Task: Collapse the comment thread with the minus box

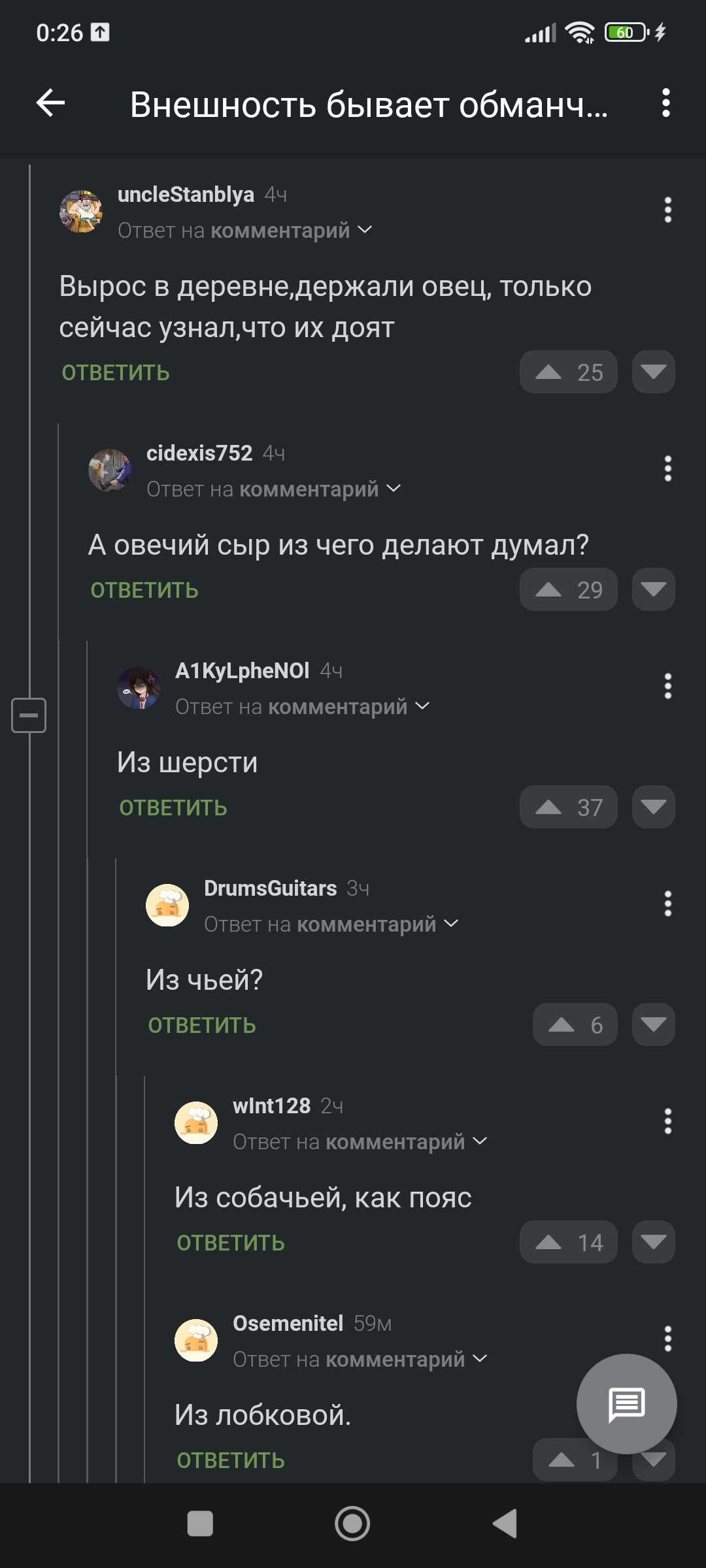Action: tap(29, 715)
